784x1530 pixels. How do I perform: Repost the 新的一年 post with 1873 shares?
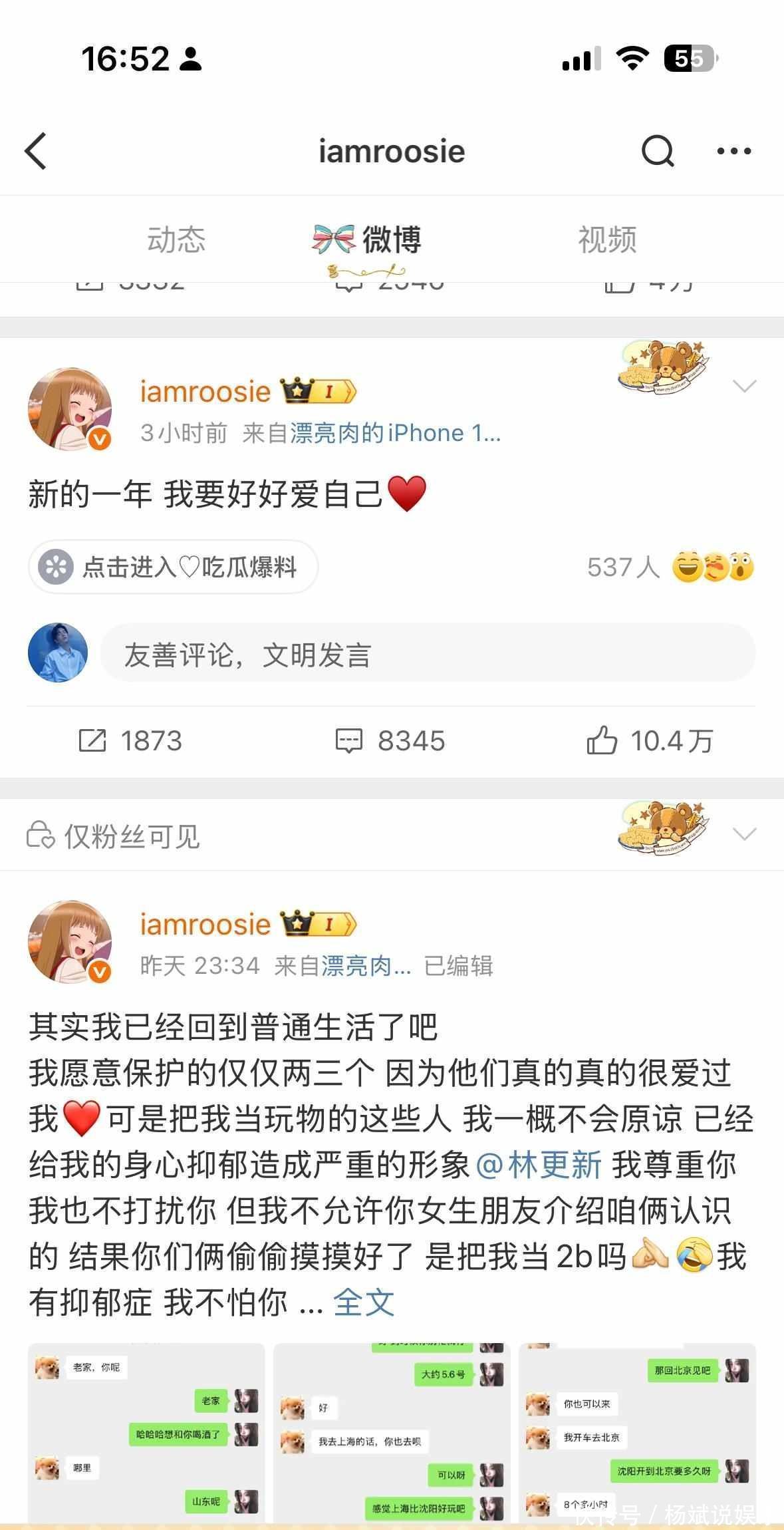130,740
